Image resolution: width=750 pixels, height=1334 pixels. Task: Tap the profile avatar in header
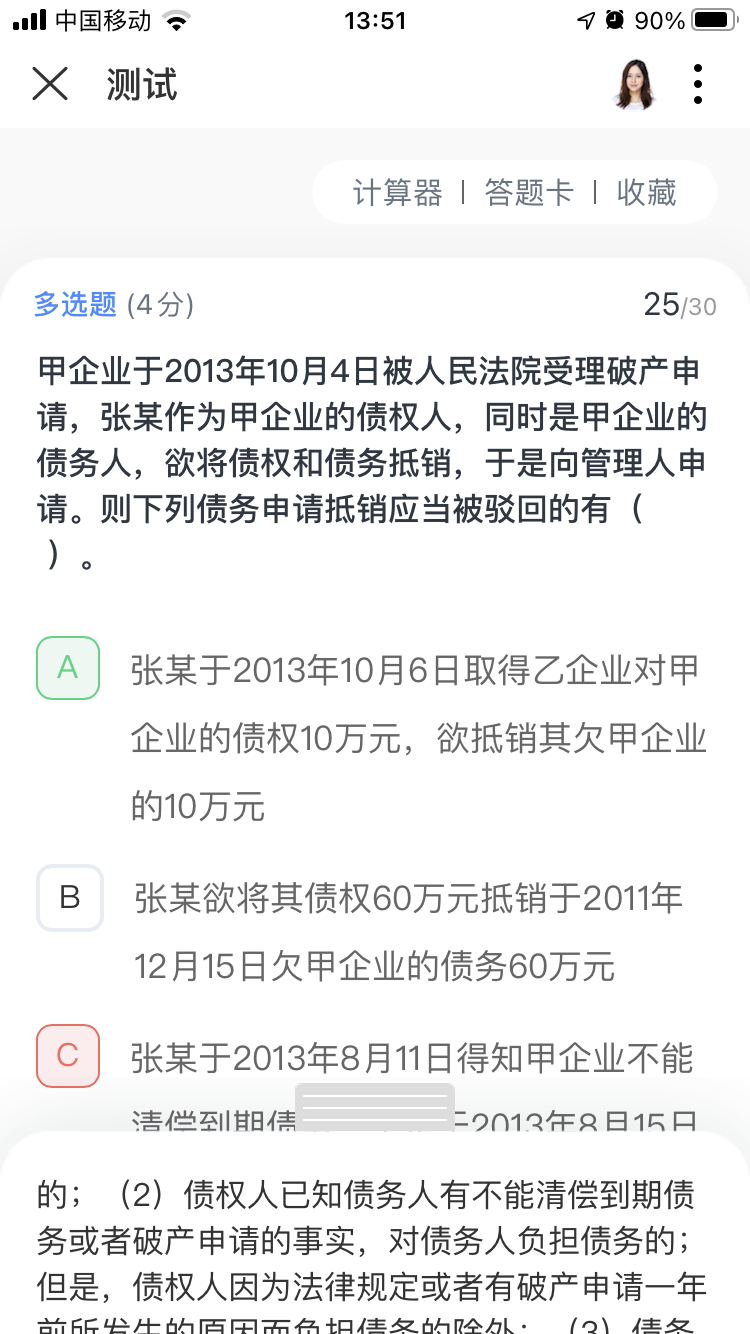pyautogui.click(x=634, y=84)
